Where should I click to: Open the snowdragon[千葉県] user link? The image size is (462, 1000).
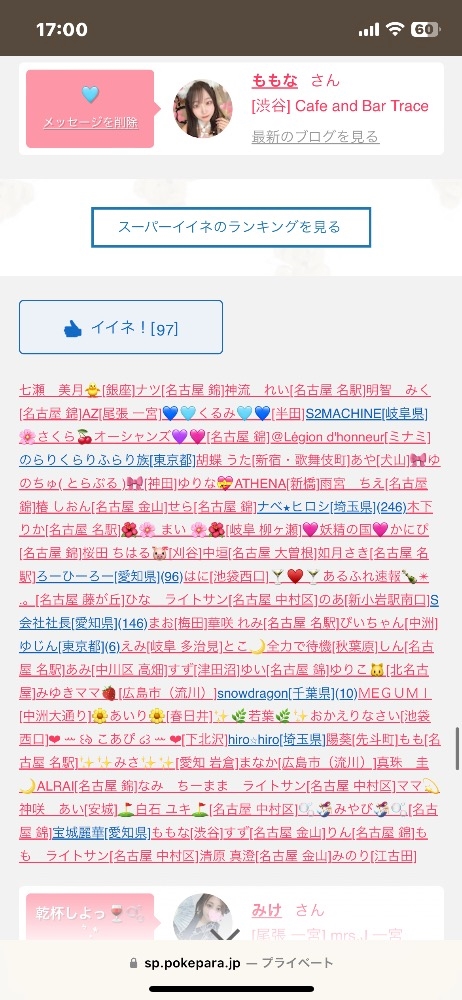coord(276,693)
